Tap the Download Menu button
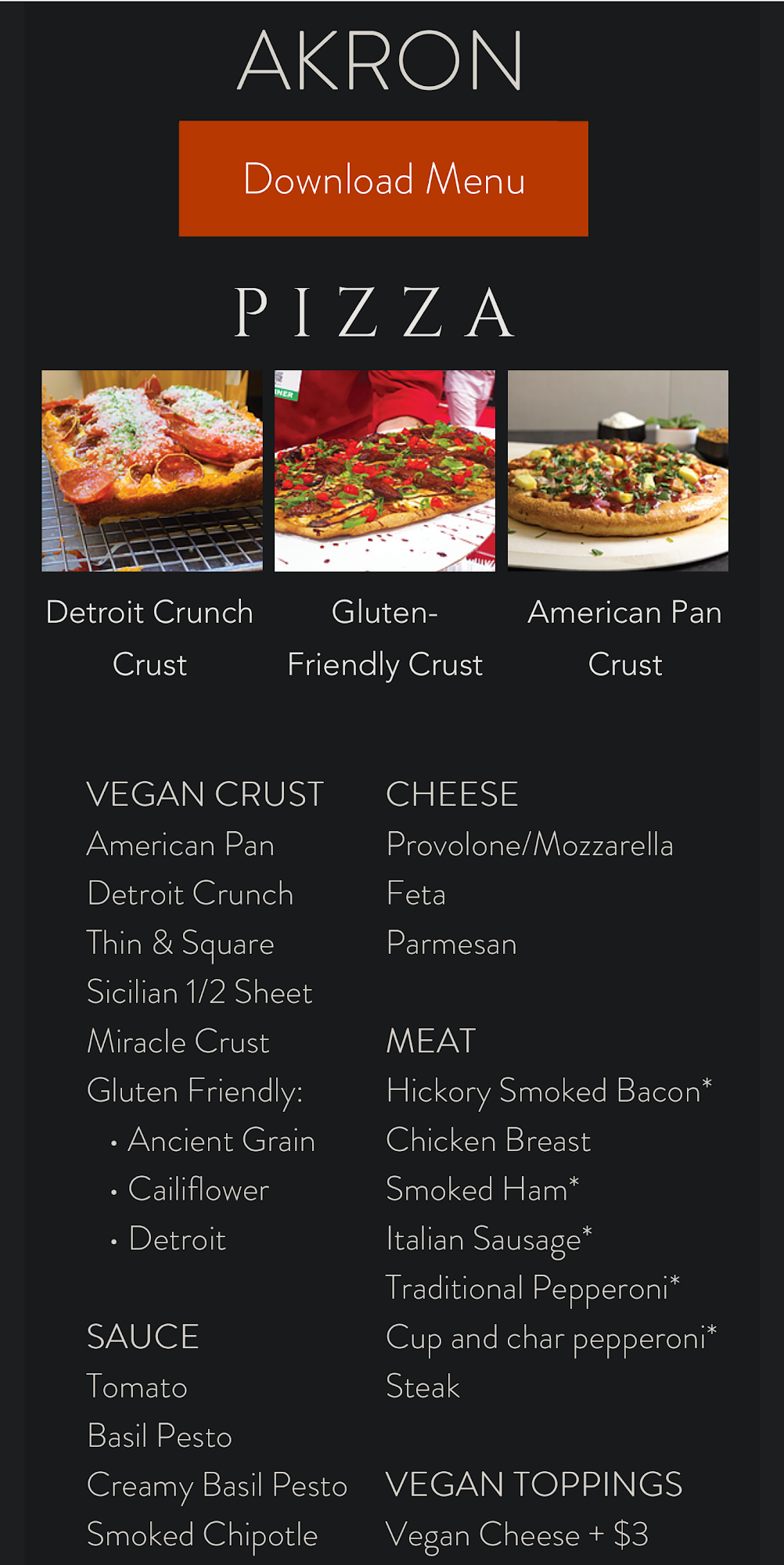 tap(383, 178)
